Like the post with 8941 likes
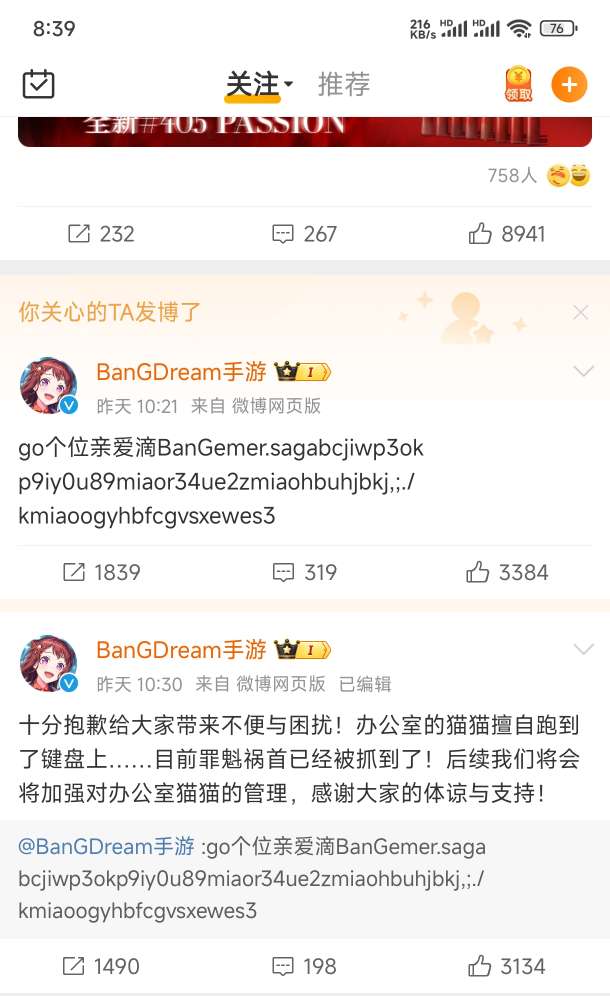 point(508,234)
